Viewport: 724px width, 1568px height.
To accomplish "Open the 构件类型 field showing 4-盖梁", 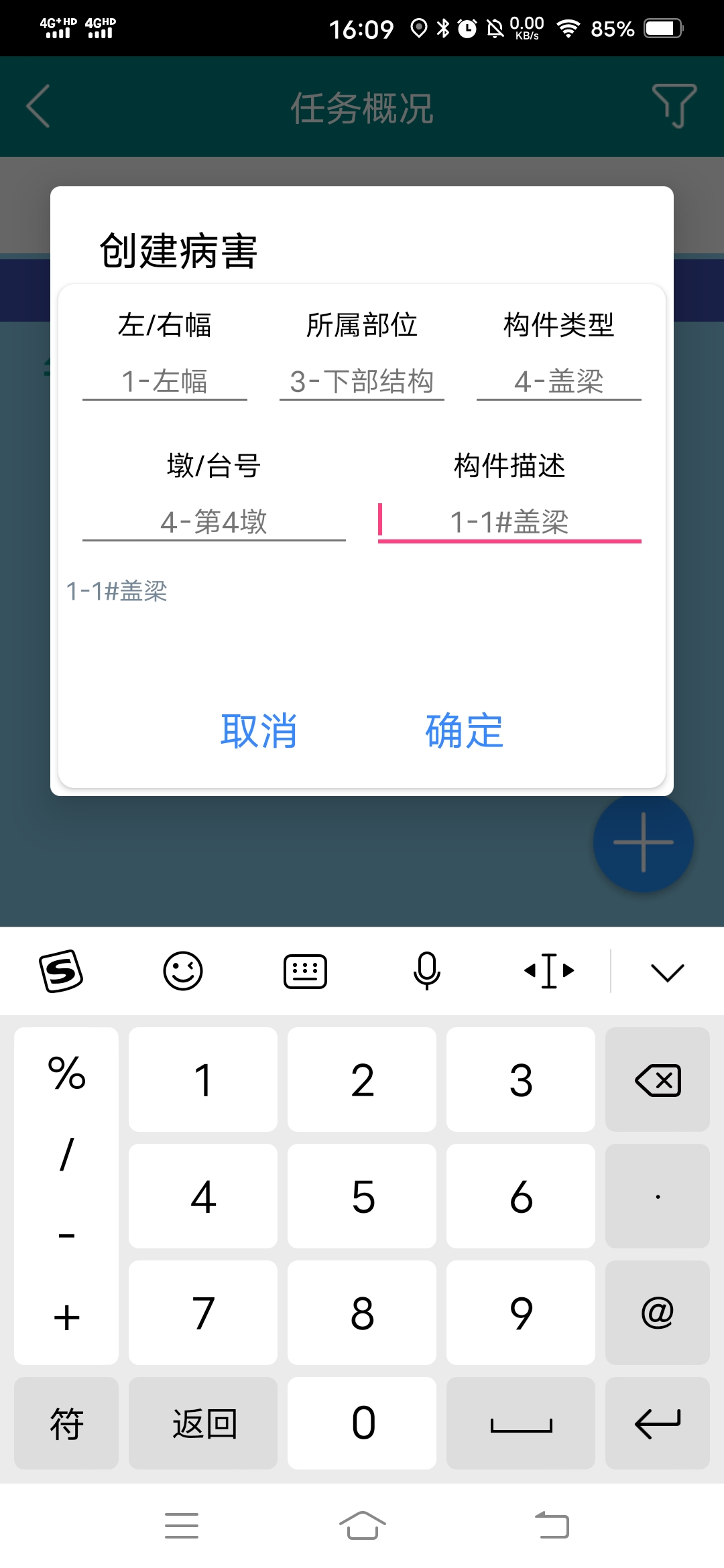I will click(558, 381).
